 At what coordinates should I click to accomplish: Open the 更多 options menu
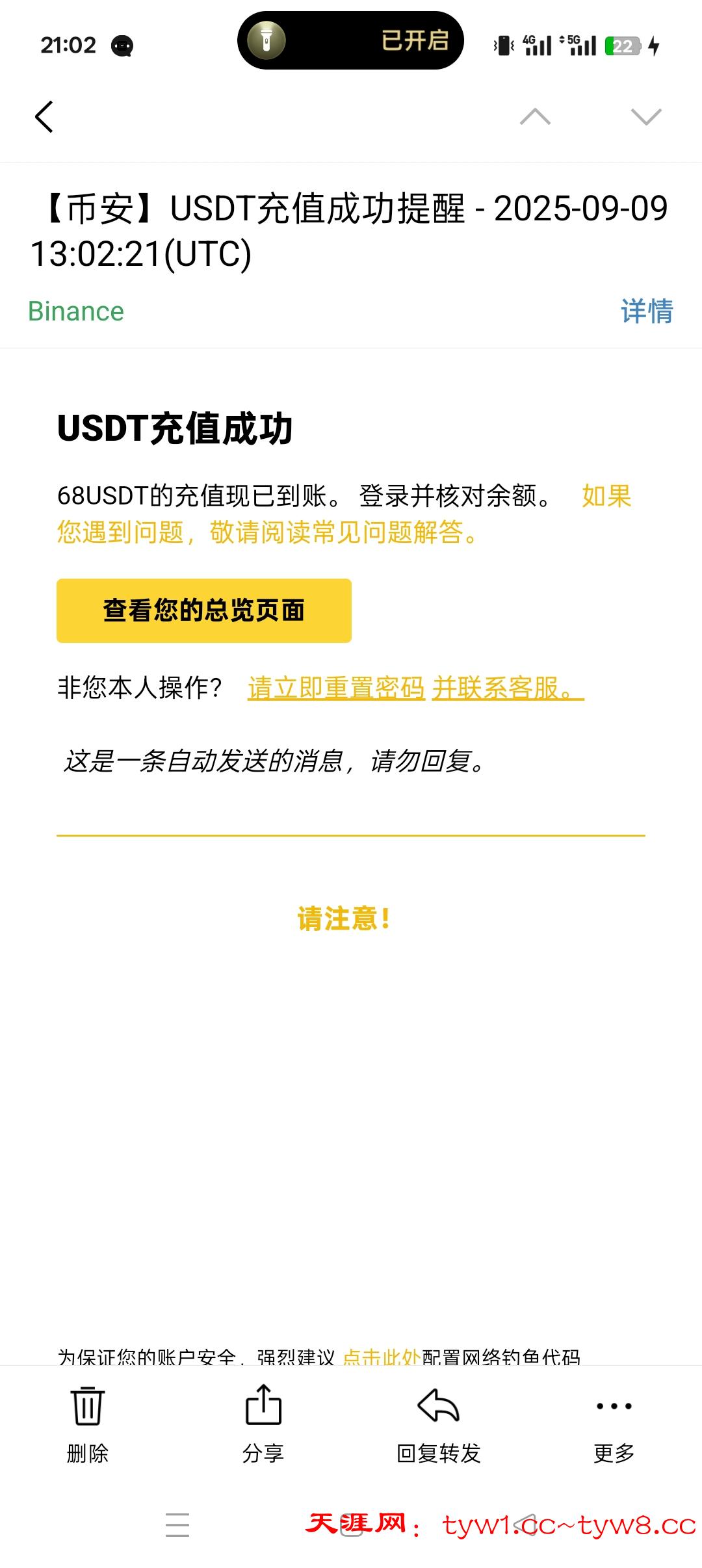point(614,1424)
